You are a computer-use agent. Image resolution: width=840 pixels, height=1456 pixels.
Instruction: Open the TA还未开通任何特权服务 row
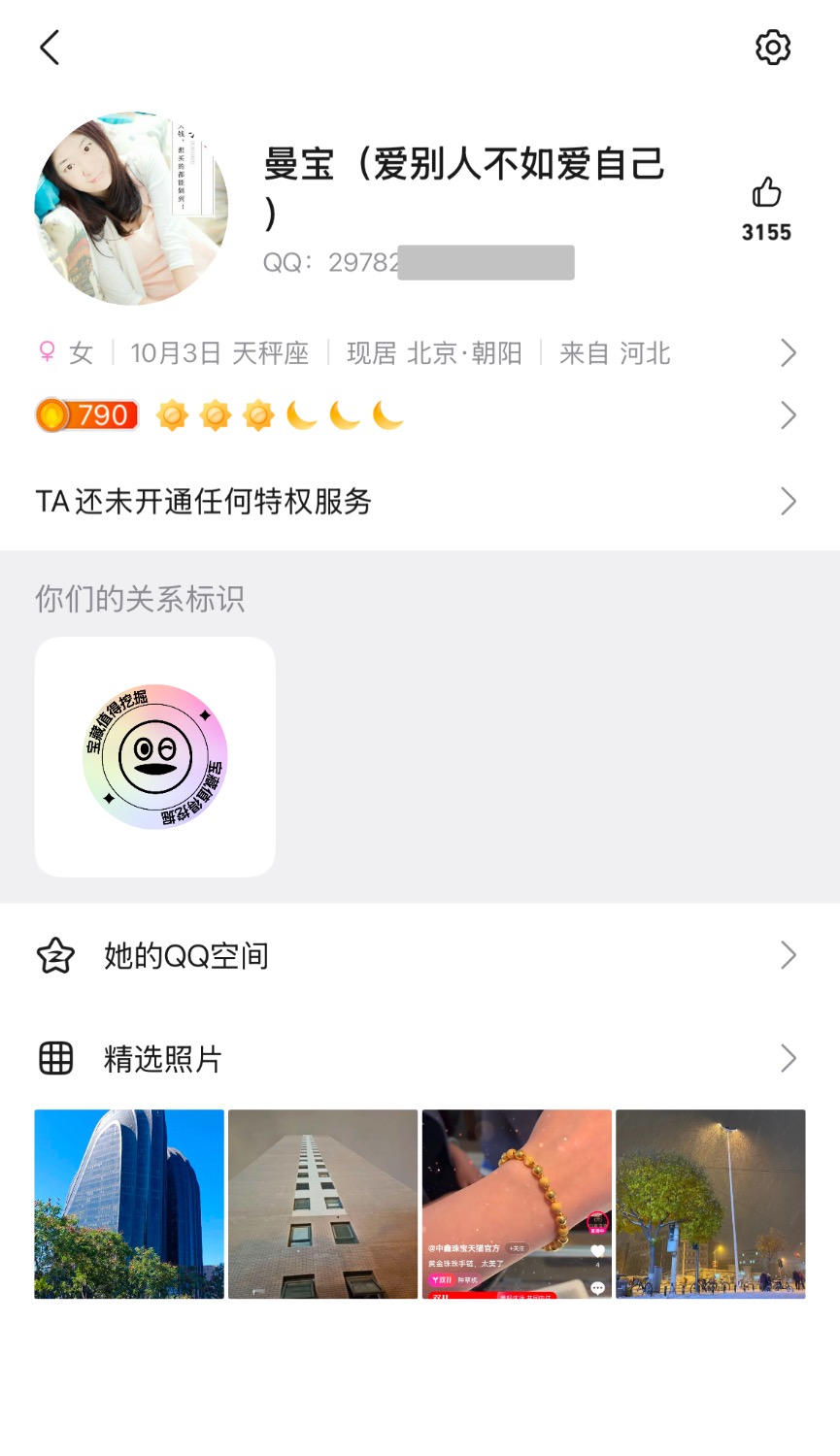[x=418, y=502]
